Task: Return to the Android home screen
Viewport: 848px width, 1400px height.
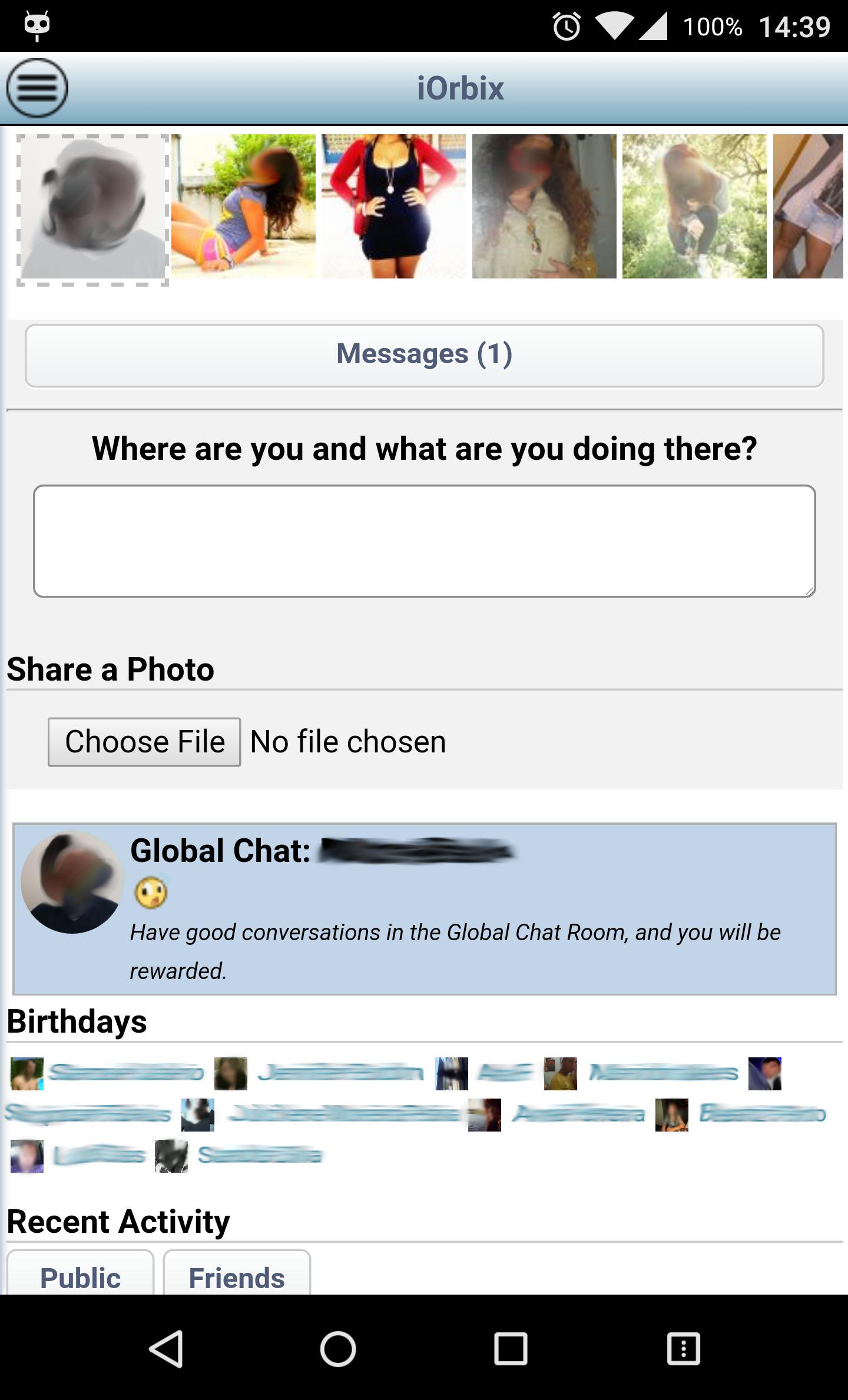Action: [x=338, y=1348]
